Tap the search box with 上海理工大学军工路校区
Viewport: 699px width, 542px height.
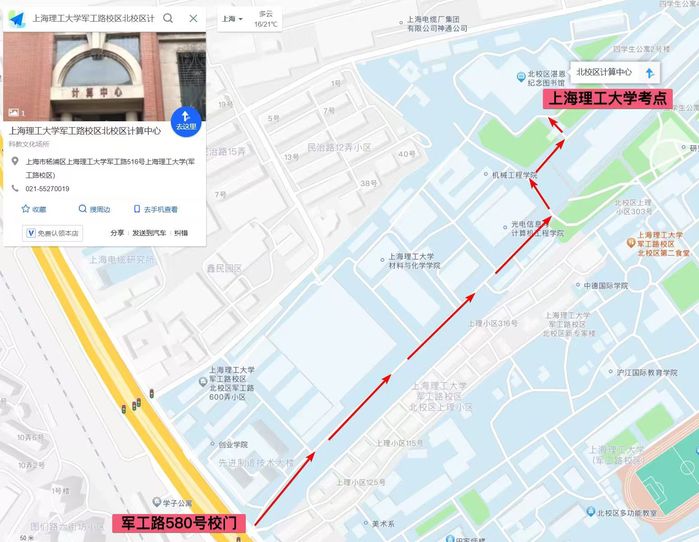94,18
